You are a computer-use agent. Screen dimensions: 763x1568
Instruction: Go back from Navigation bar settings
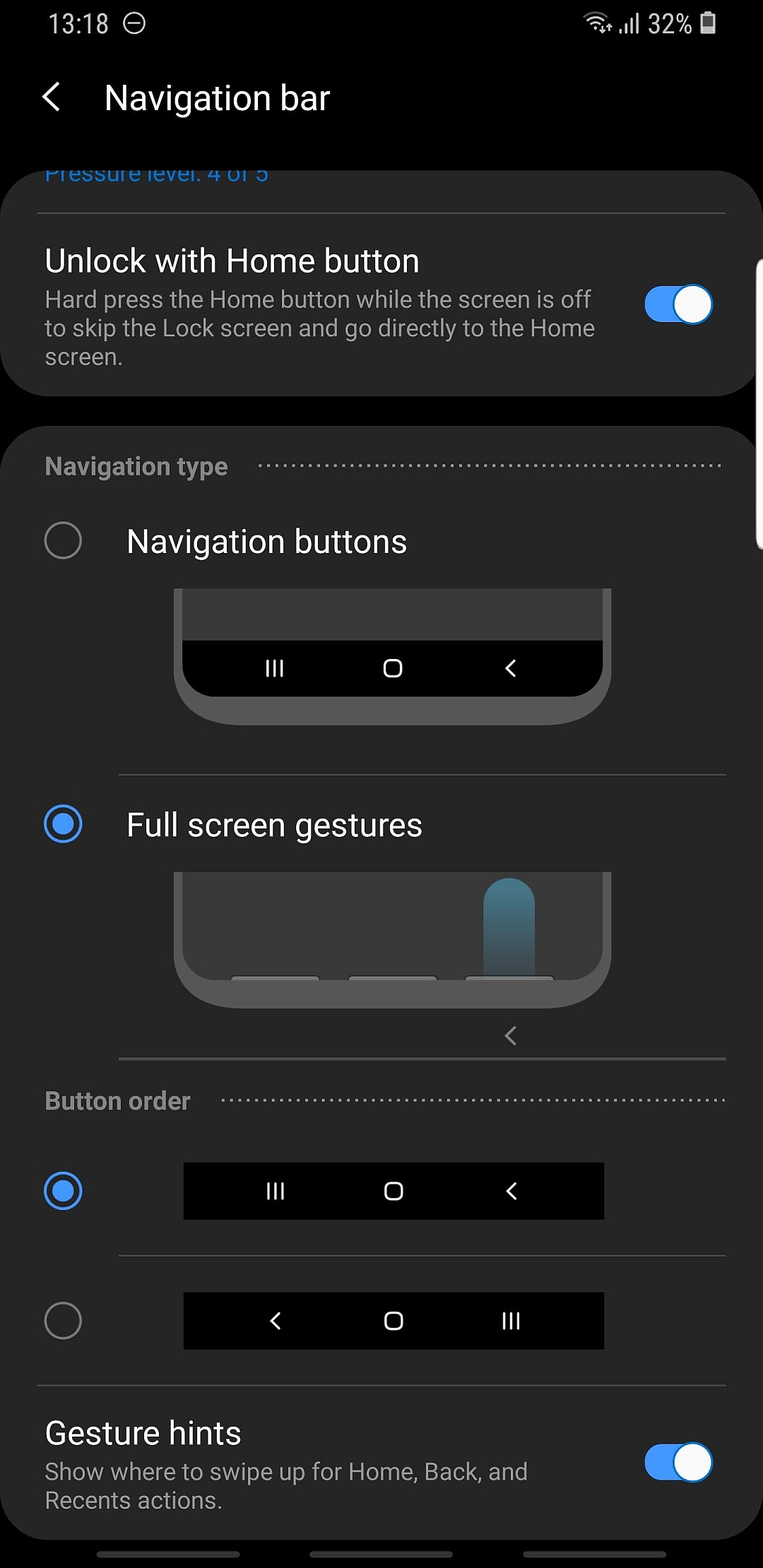point(52,97)
